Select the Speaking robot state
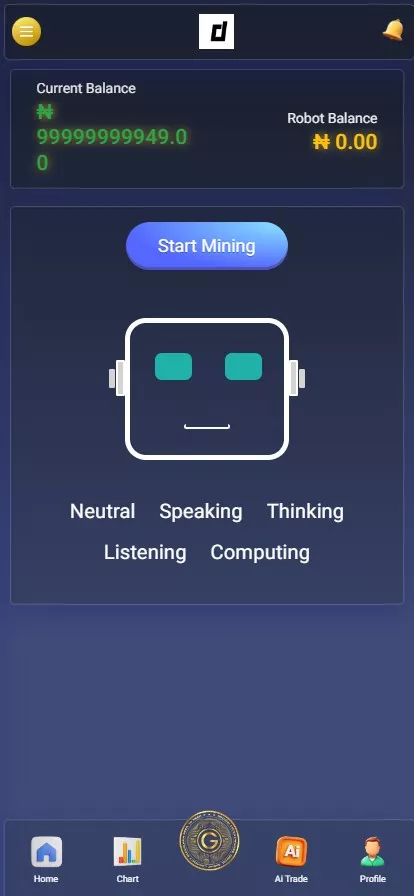Viewport: 414px width, 896px height. 201,511
